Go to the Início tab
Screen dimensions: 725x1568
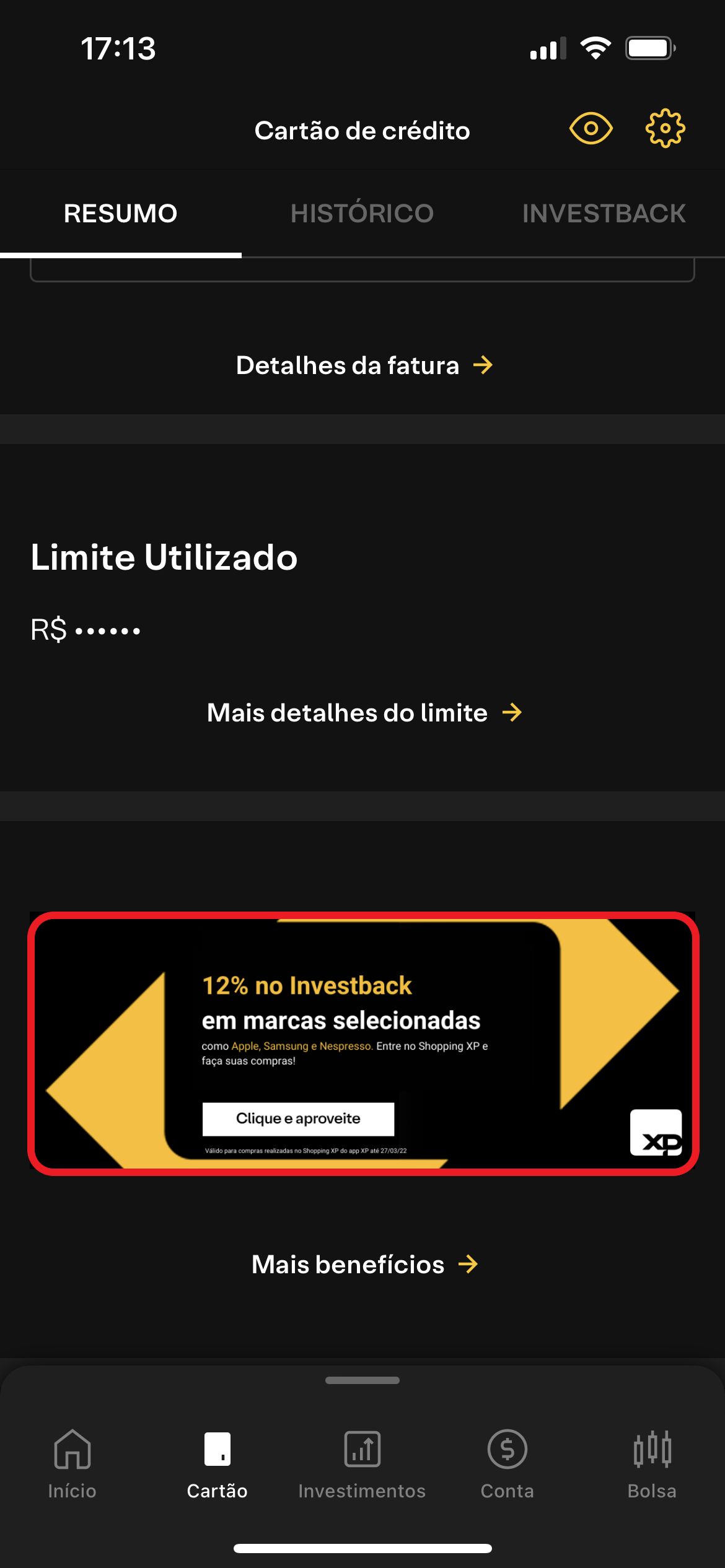(x=72, y=1463)
